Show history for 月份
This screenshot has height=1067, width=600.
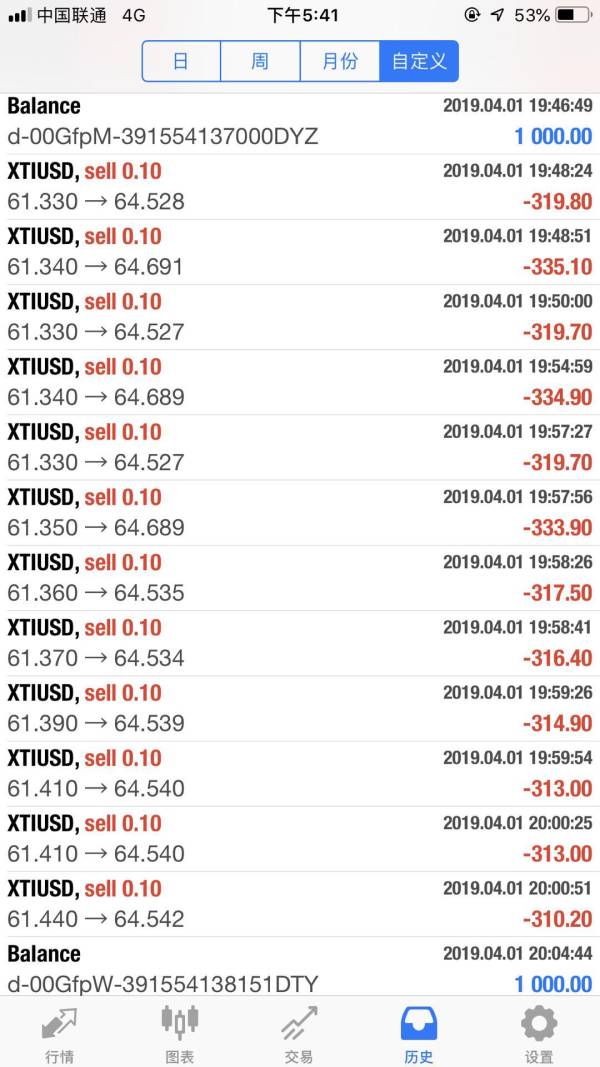point(340,61)
